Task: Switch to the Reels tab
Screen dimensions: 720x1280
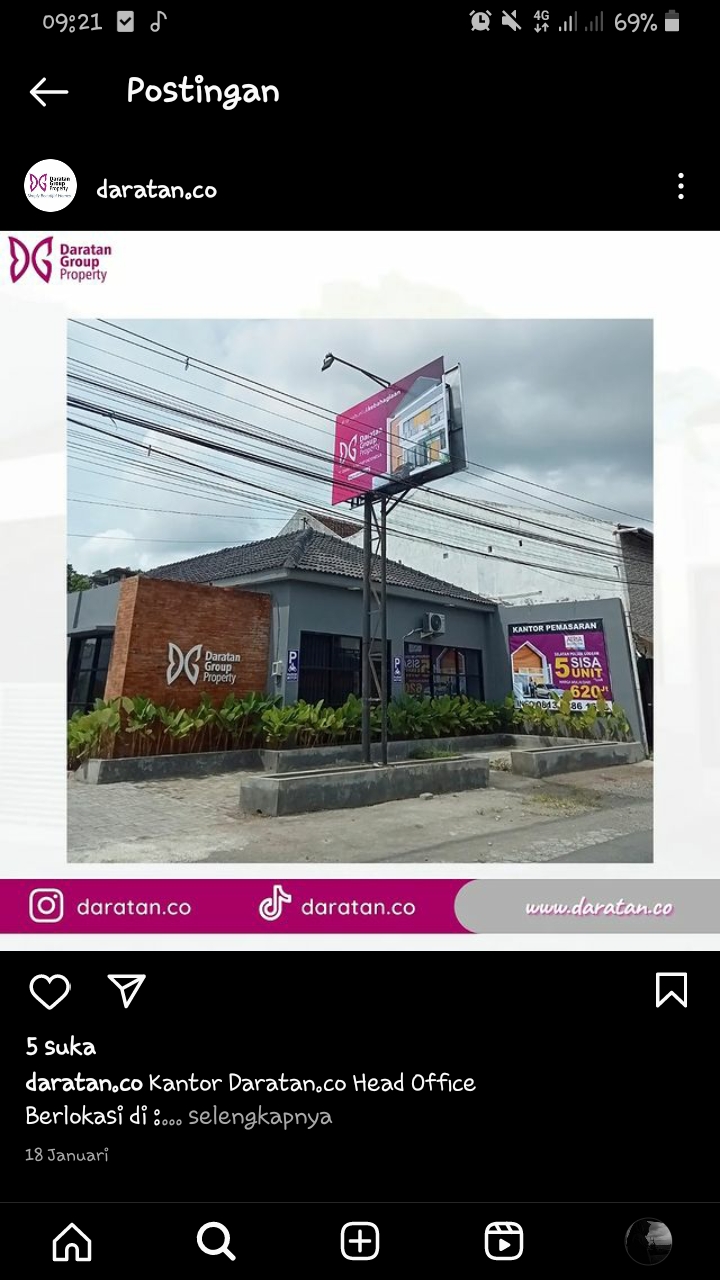Action: pos(504,1242)
